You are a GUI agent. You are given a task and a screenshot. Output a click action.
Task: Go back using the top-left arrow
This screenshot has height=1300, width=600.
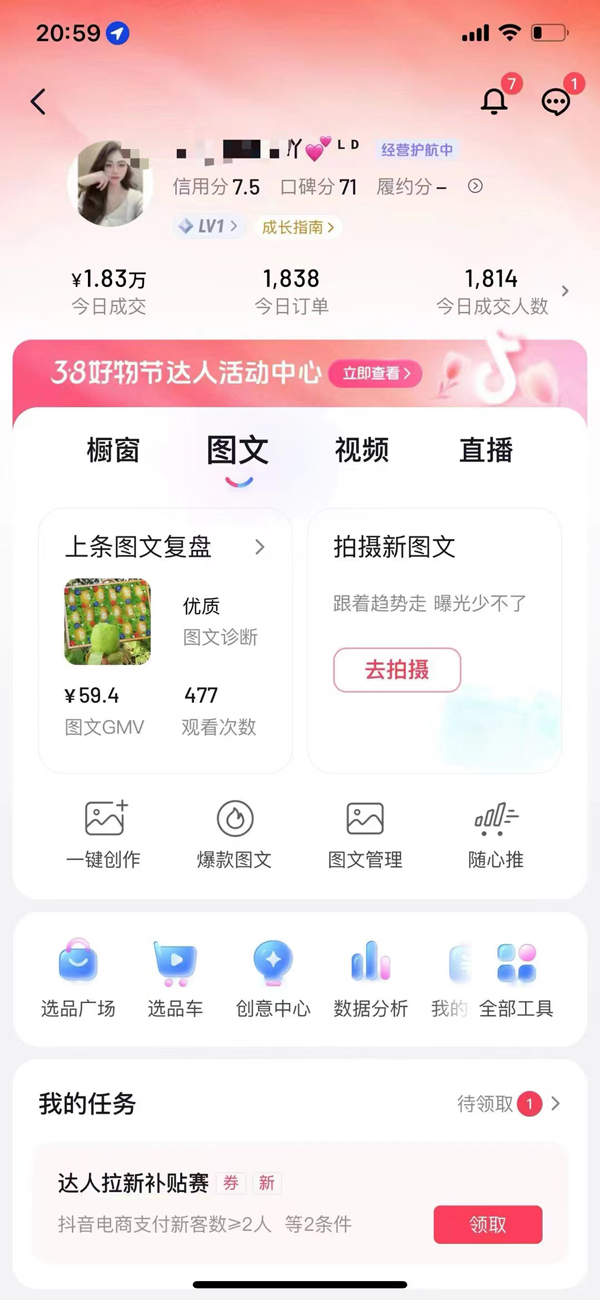[x=38, y=101]
